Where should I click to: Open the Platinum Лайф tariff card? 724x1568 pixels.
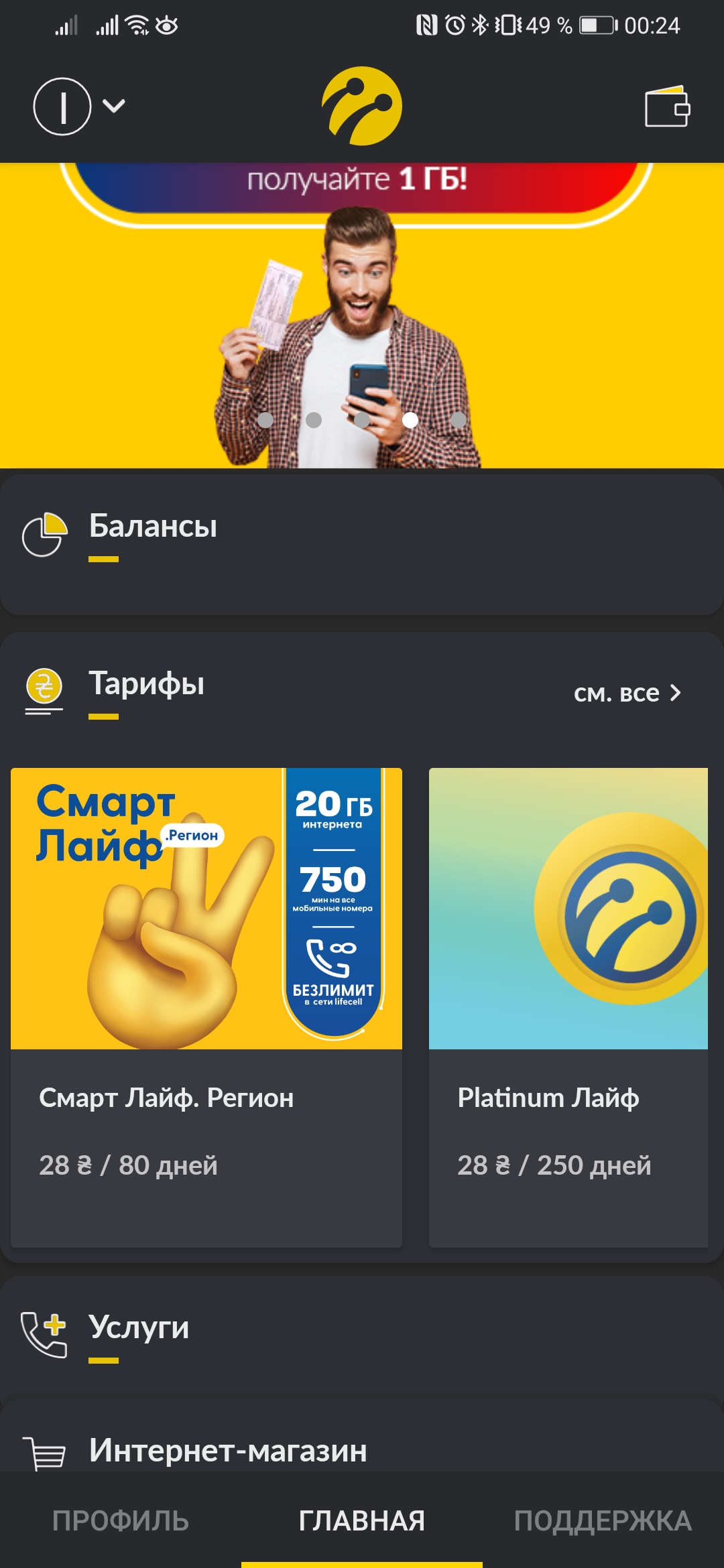568,1005
